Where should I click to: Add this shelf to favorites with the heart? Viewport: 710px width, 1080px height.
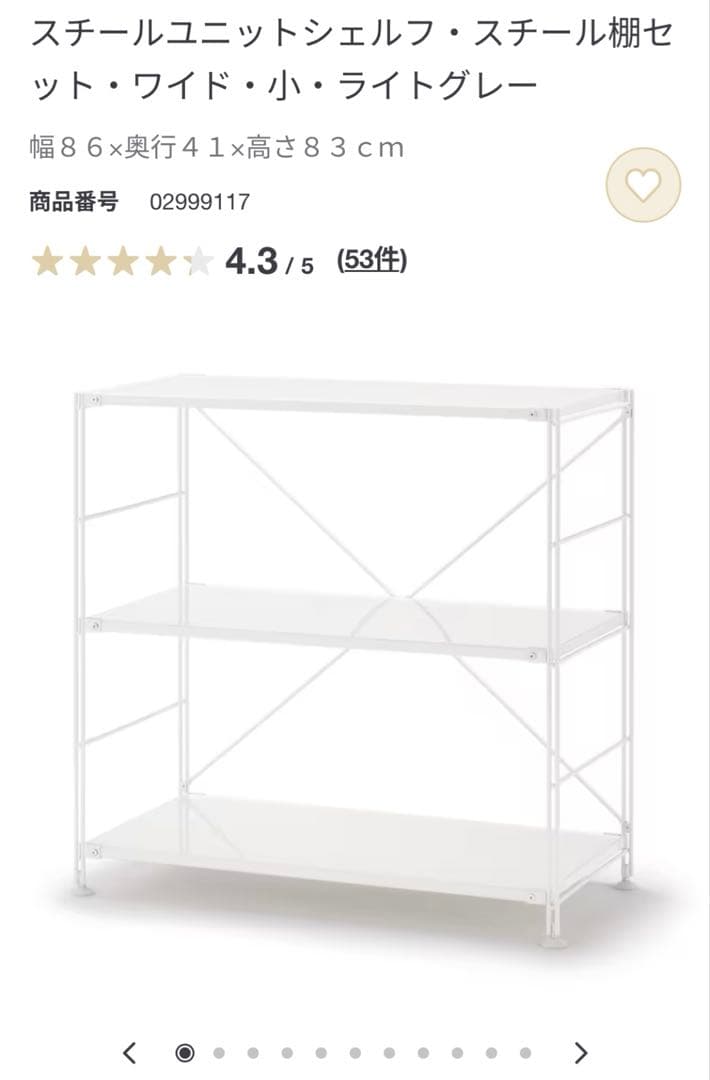[643, 185]
